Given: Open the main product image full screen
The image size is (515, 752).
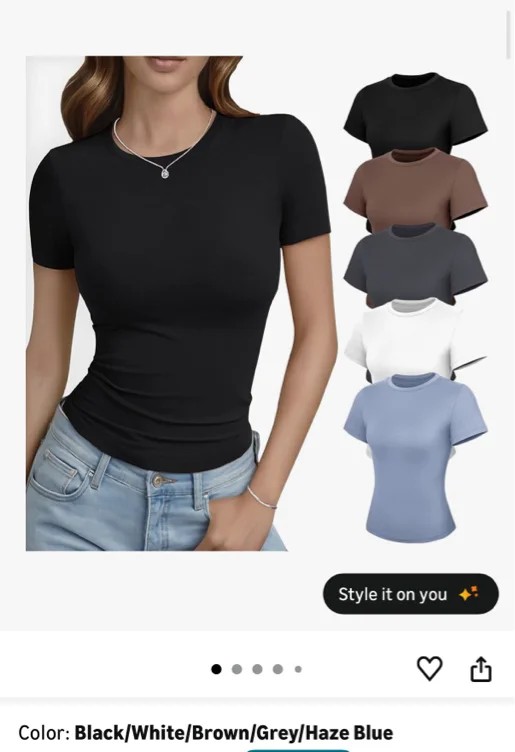Looking at the screenshot, I should coord(257,303).
